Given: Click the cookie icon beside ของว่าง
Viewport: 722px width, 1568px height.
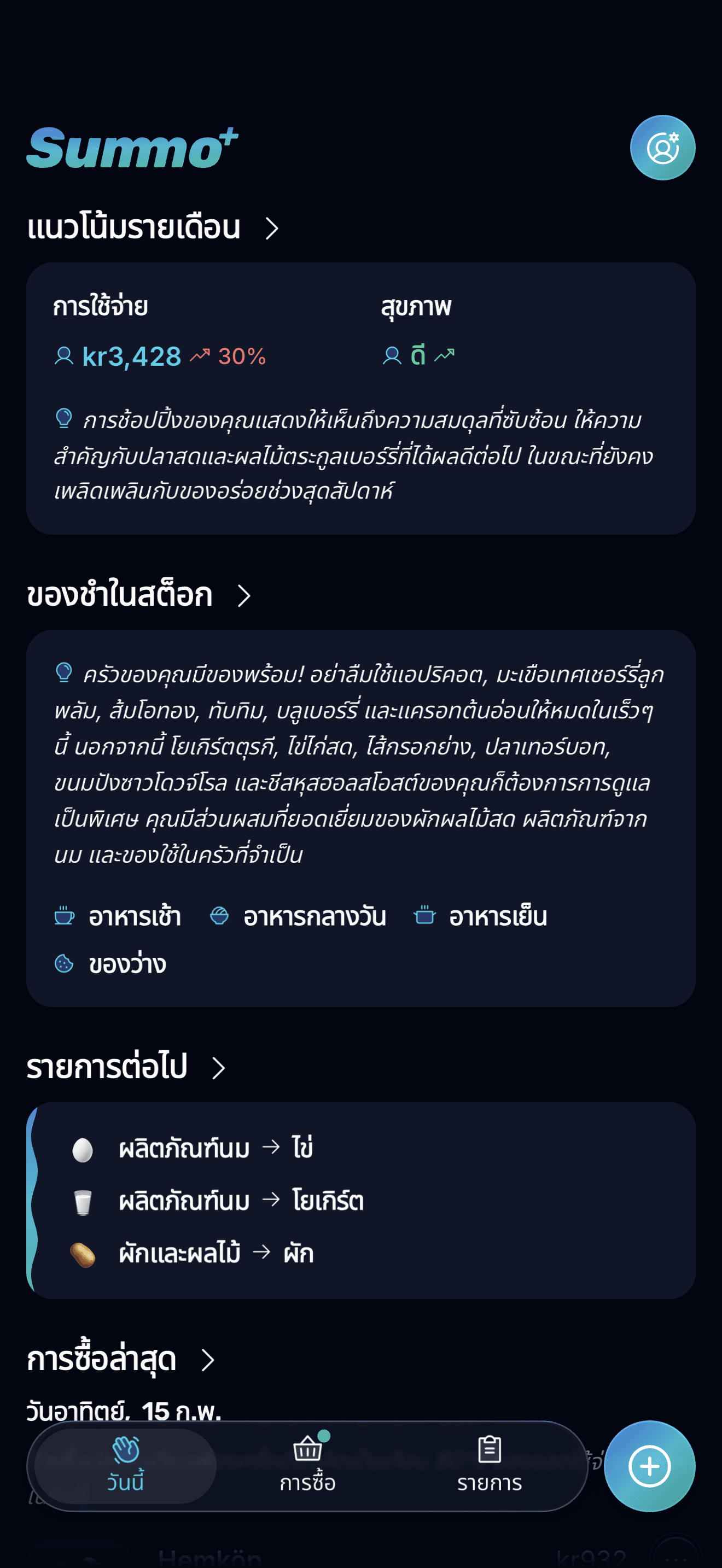Looking at the screenshot, I should click(63, 962).
